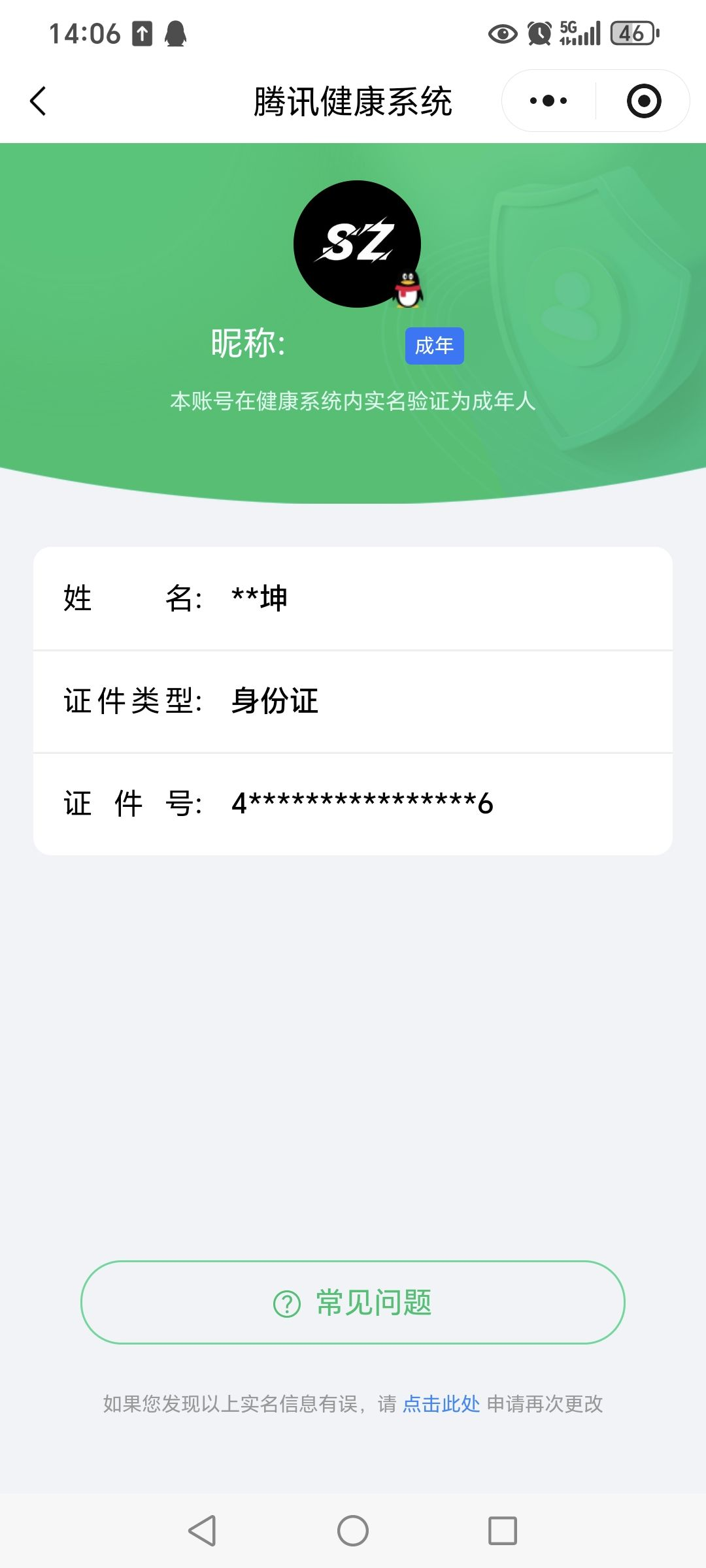Expand the 姓名 information row

(x=353, y=598)
